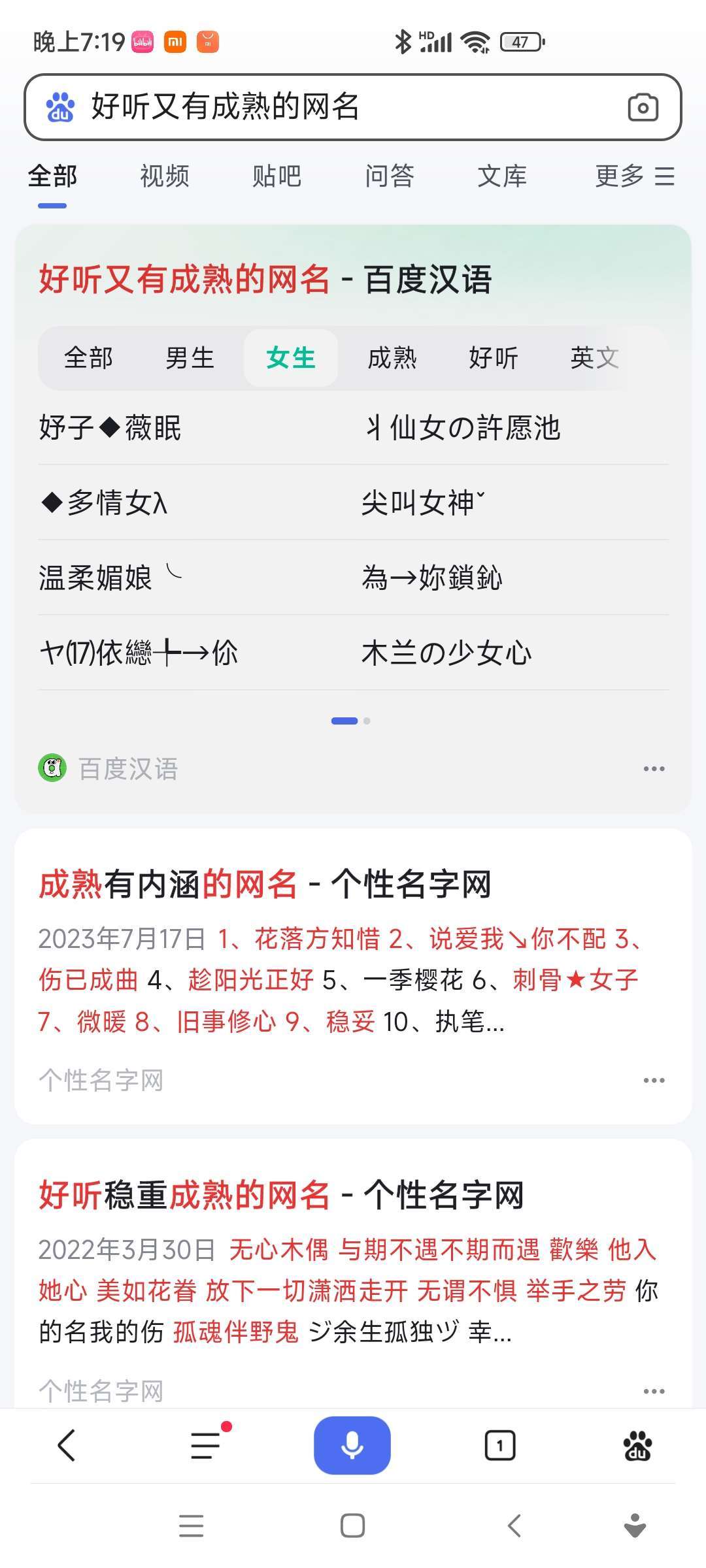The image size is (706, 1568).
Task: Open more options on the 百度汉语 card
Action: tap(654, 768)
